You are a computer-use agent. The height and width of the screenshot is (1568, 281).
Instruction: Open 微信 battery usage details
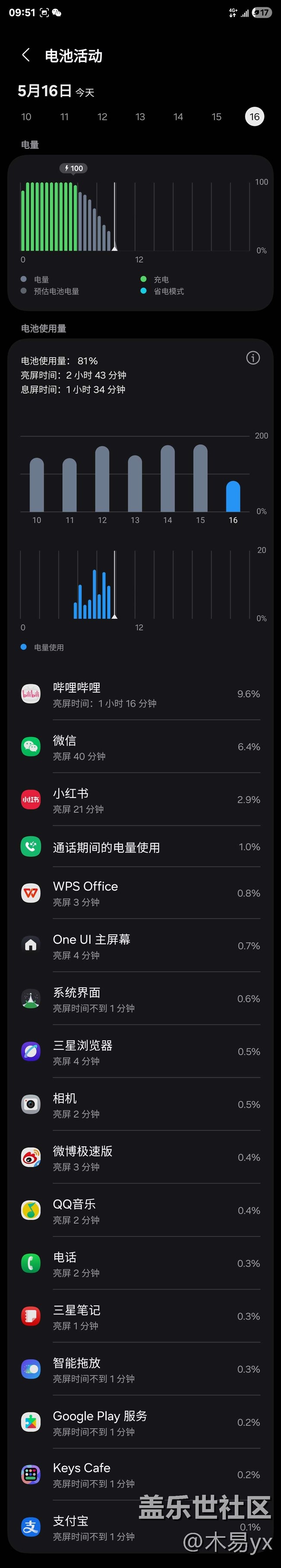pos(140,747)
